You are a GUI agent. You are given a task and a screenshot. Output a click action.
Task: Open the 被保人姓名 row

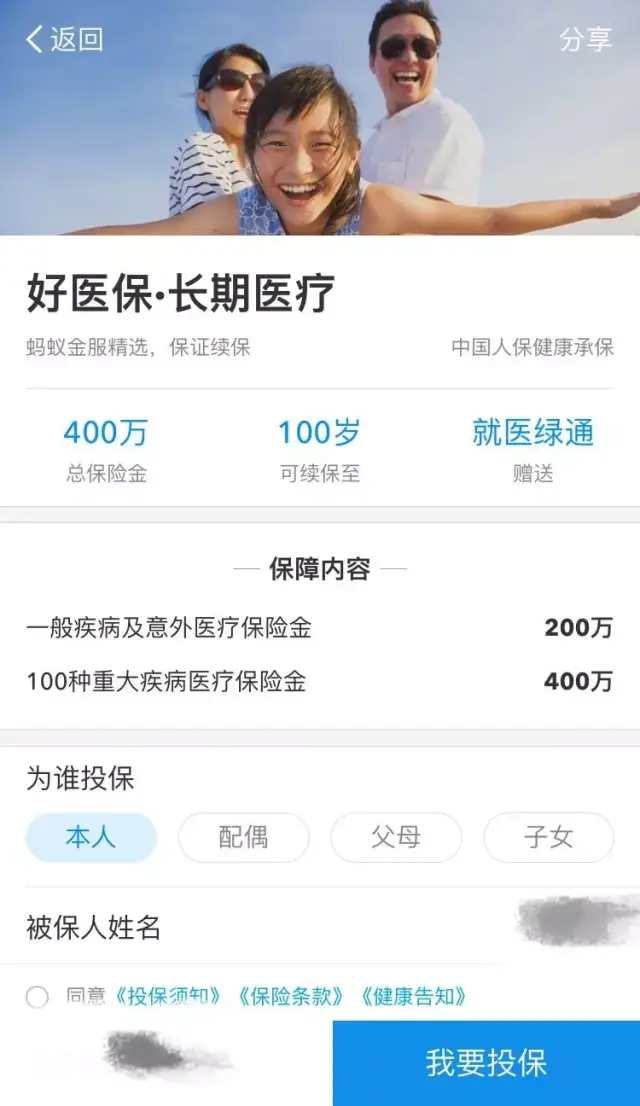320,927
